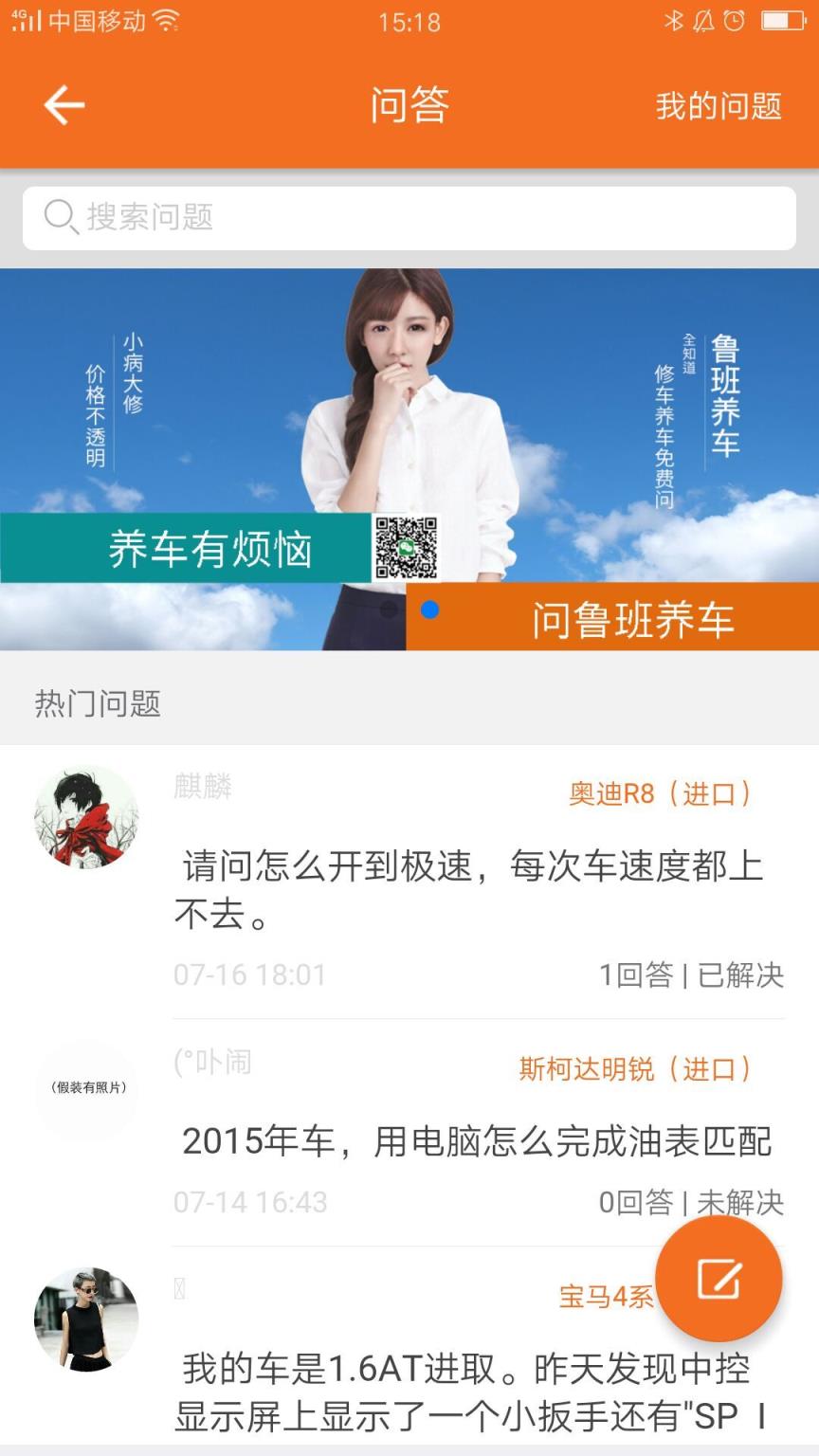Open the sunglasses avatar beside the BMW question
Viewport: 819px width, 1456px height.
[85, 1319]
